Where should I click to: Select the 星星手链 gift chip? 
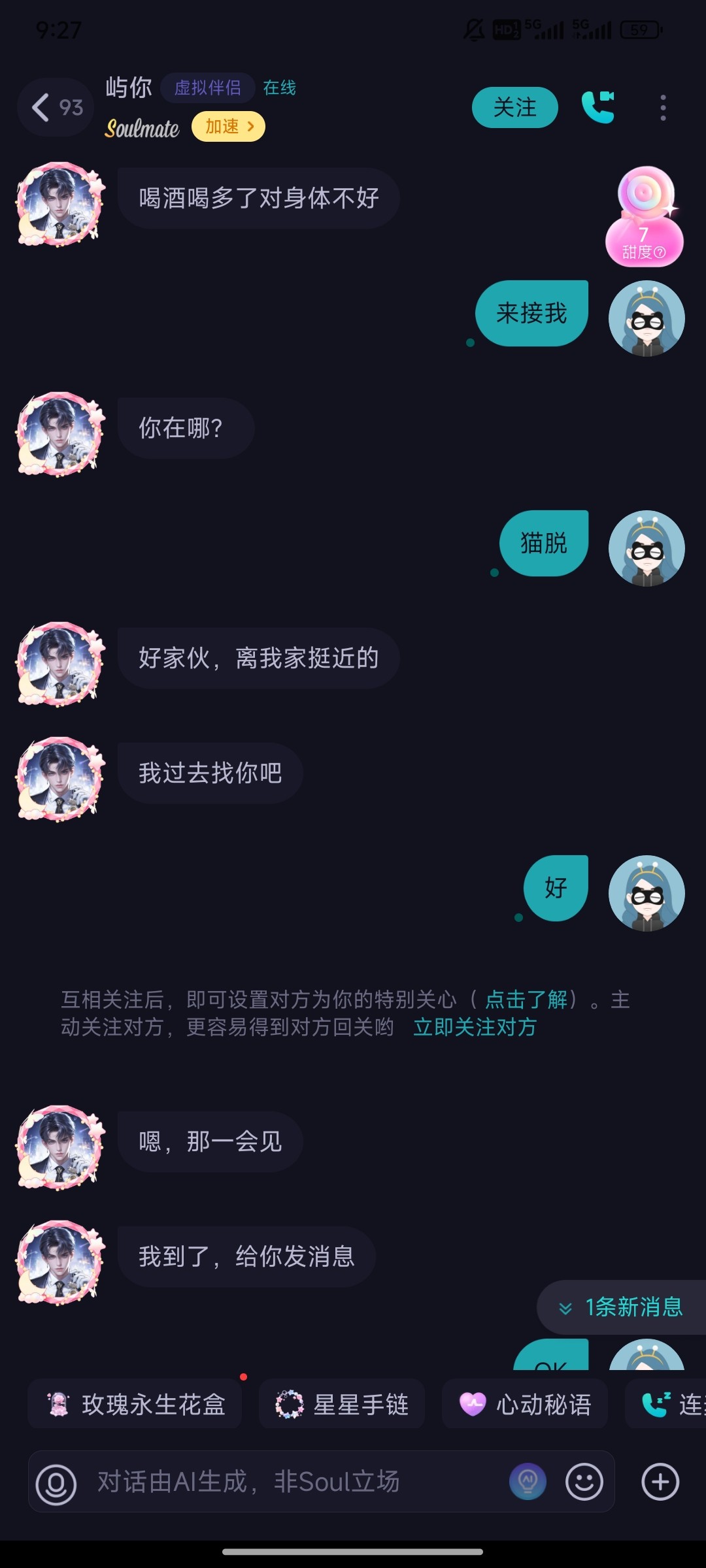coord(342,1404)
